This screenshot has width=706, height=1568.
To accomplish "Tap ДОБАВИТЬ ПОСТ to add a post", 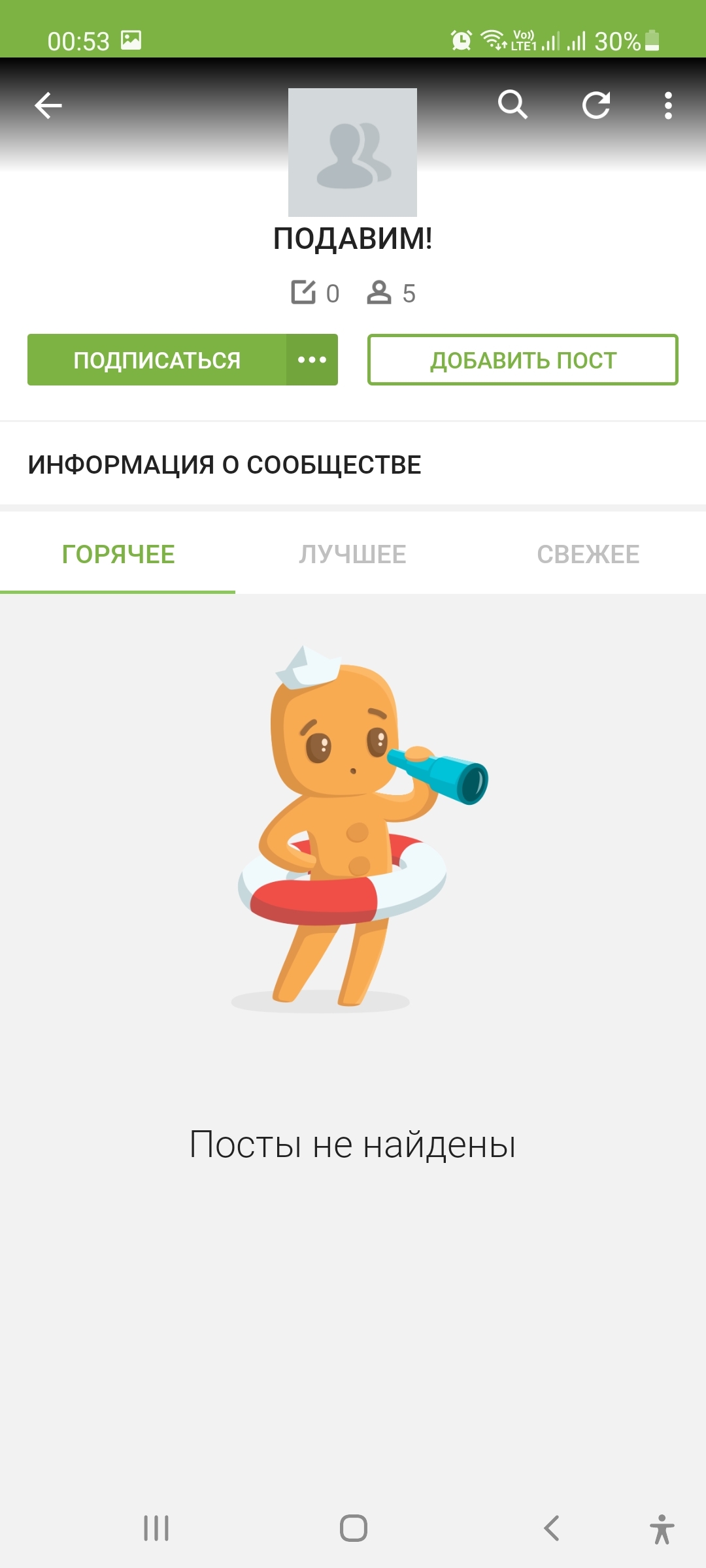I will point(522,360).
